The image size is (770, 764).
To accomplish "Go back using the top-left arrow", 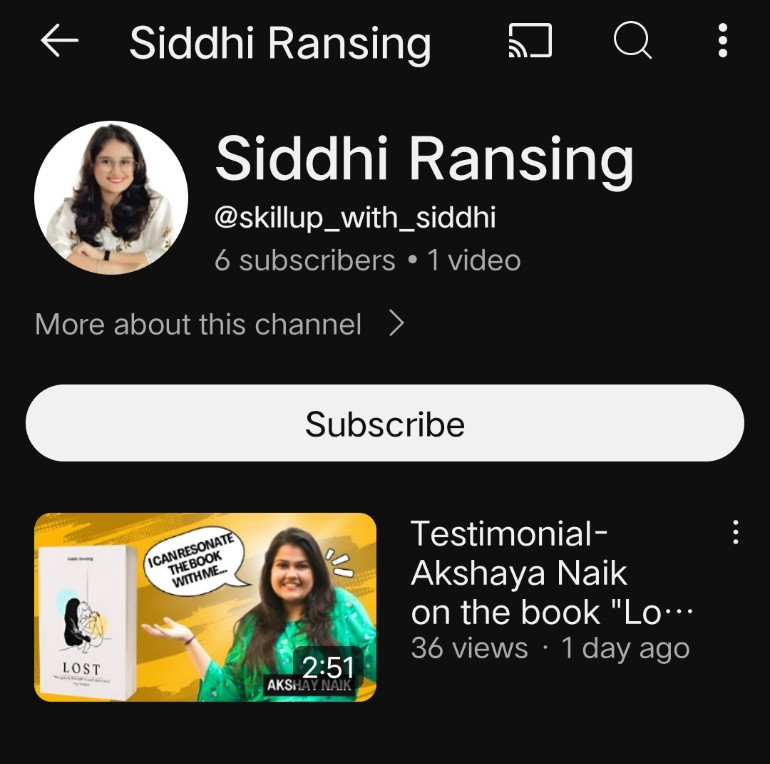I will click(59, 41).
